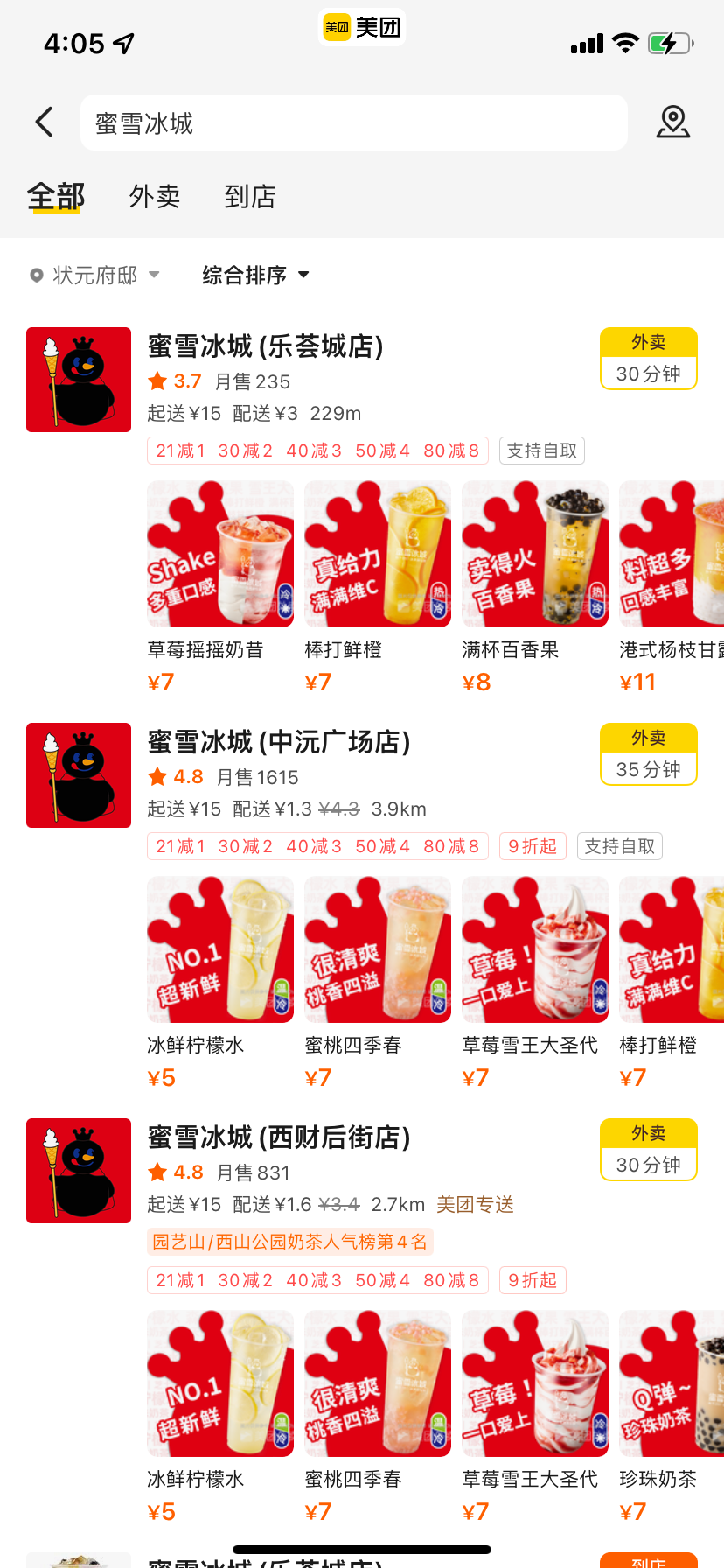View 草莓雪王大圣代 at 中沅广场店
This screenshot has width=724, height=1568.
click(535, 949)
